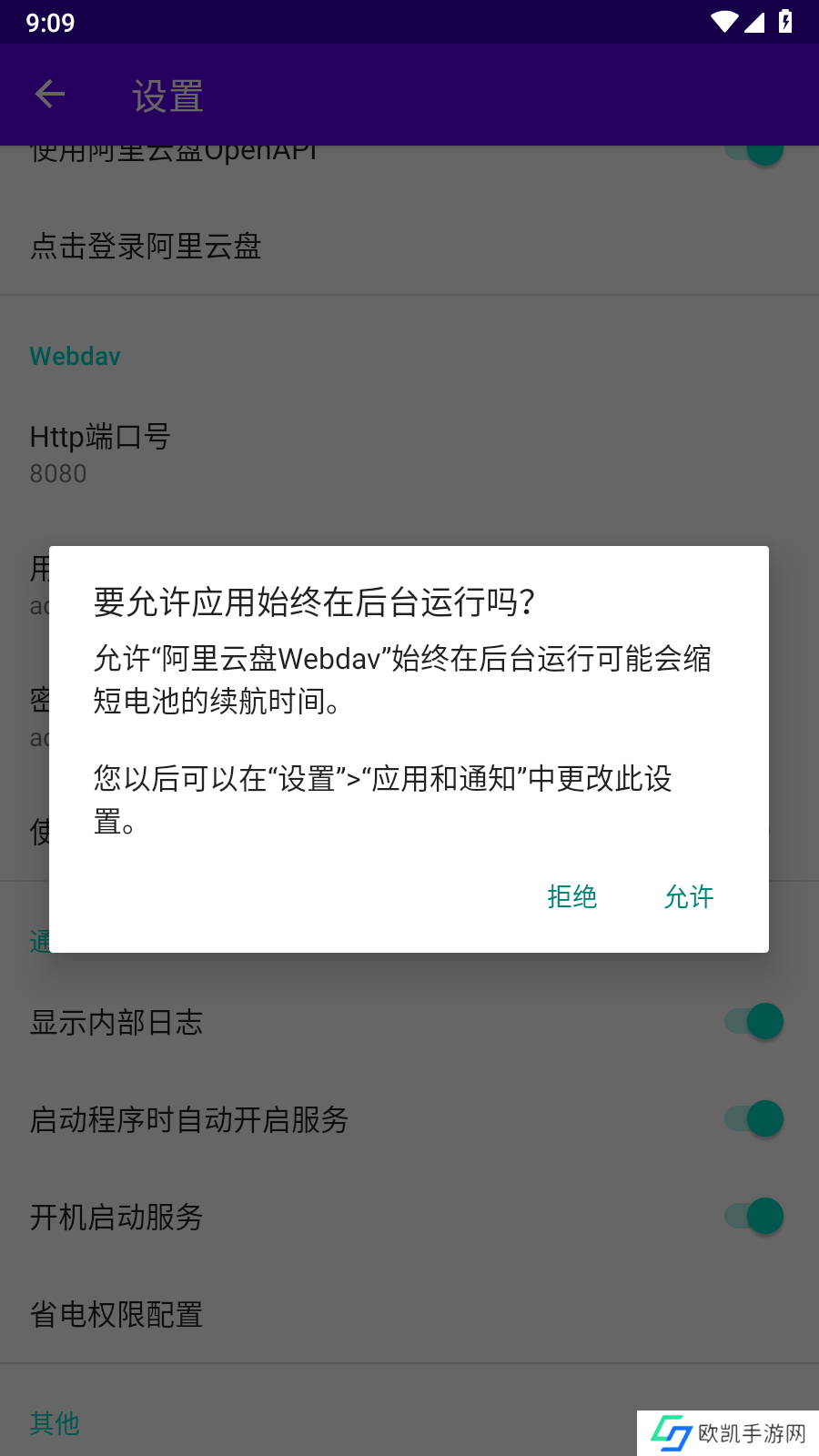Tap 拒绝 to deny background running
Image resolution: width=819 pixels, height=1456 pixels.
(572, 897)
